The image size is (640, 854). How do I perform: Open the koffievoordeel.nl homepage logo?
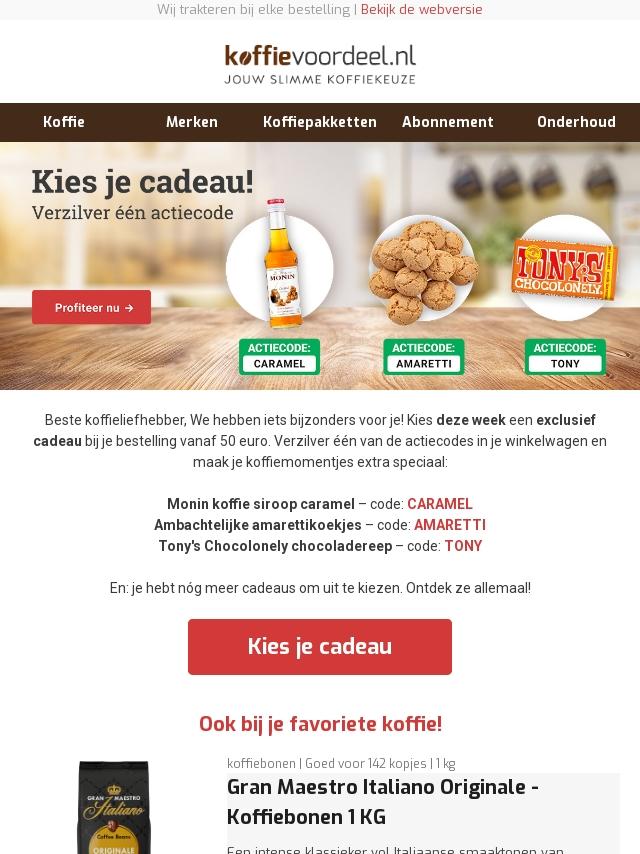point(320,63)
